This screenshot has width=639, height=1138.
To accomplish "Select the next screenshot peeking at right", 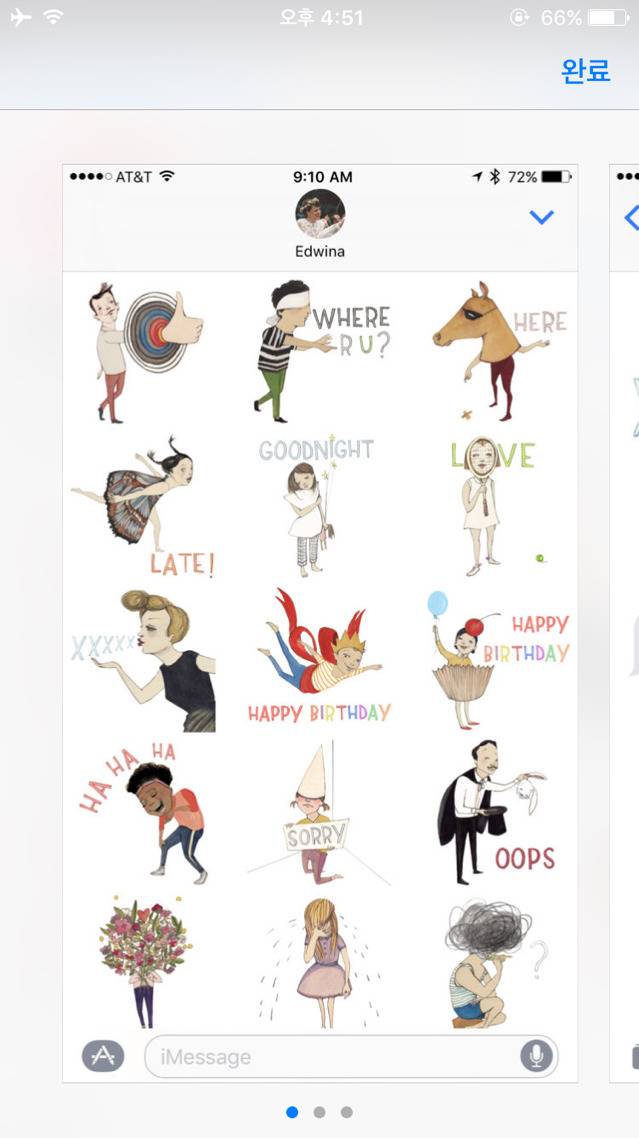I will click(625, 622).
